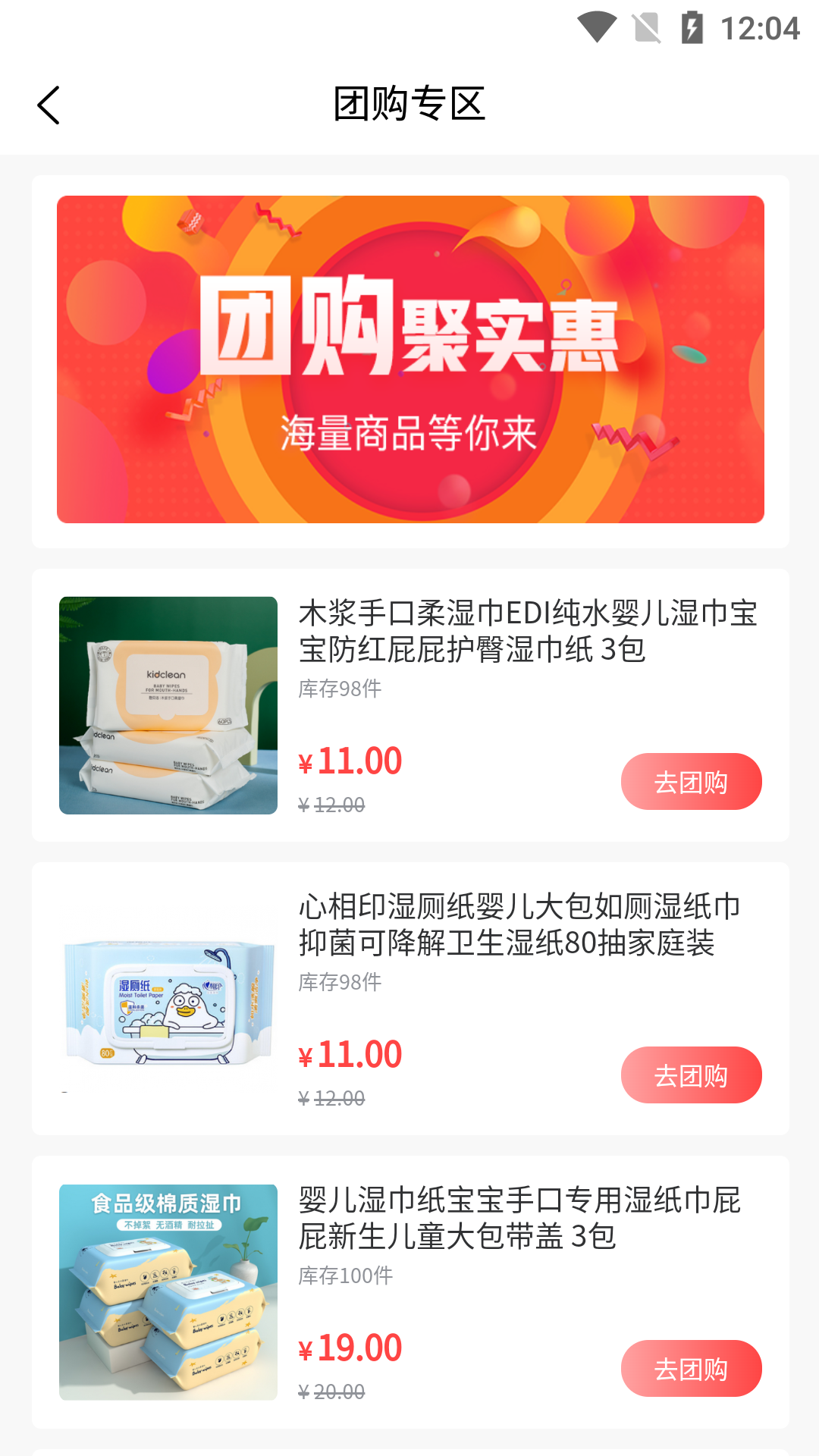
Task: Tap 去团购 for 婴儿湿巾纸宝宝手口 item
Action: pyautogui.click(x=691, y=1369)
